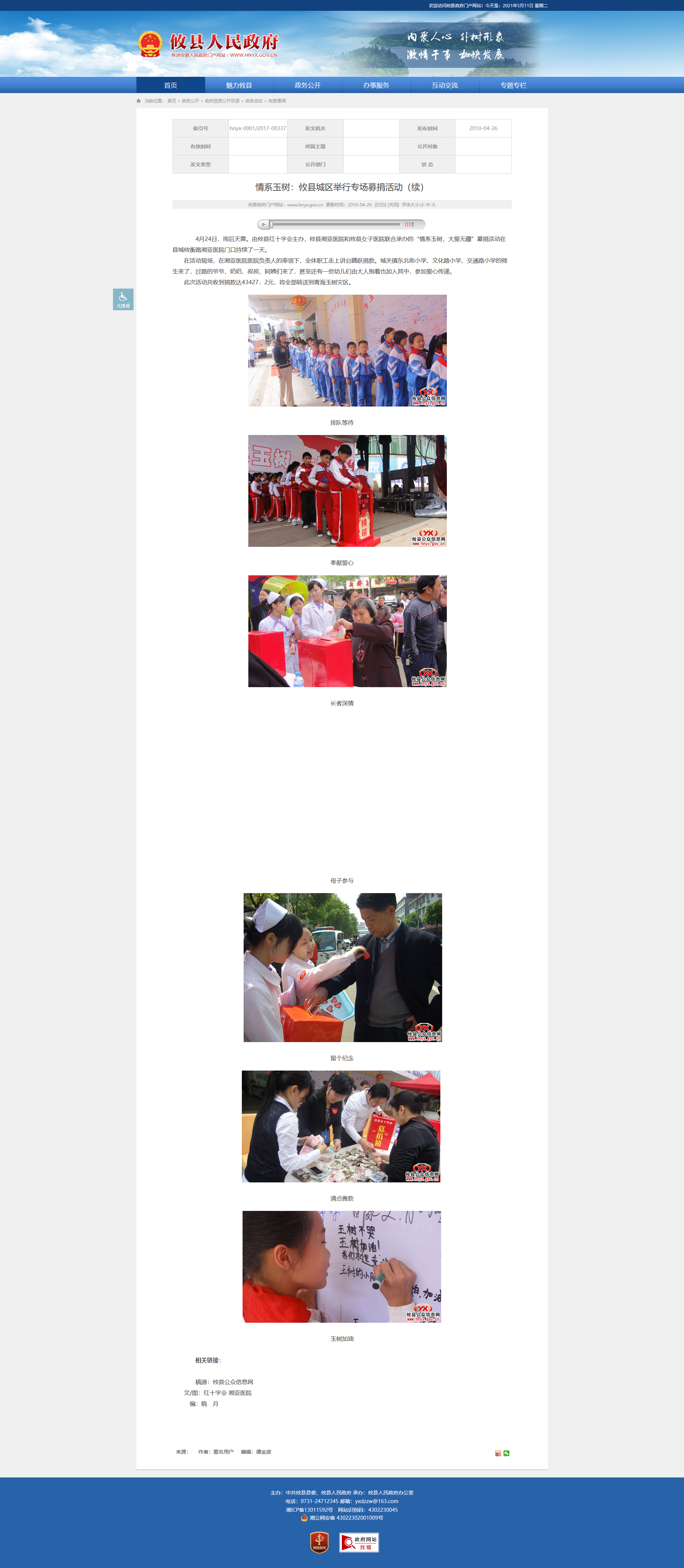The width and height of the screenshot is (684, 1568).
Task: Open the 互动交流 tab
Action: coord(445,85)
